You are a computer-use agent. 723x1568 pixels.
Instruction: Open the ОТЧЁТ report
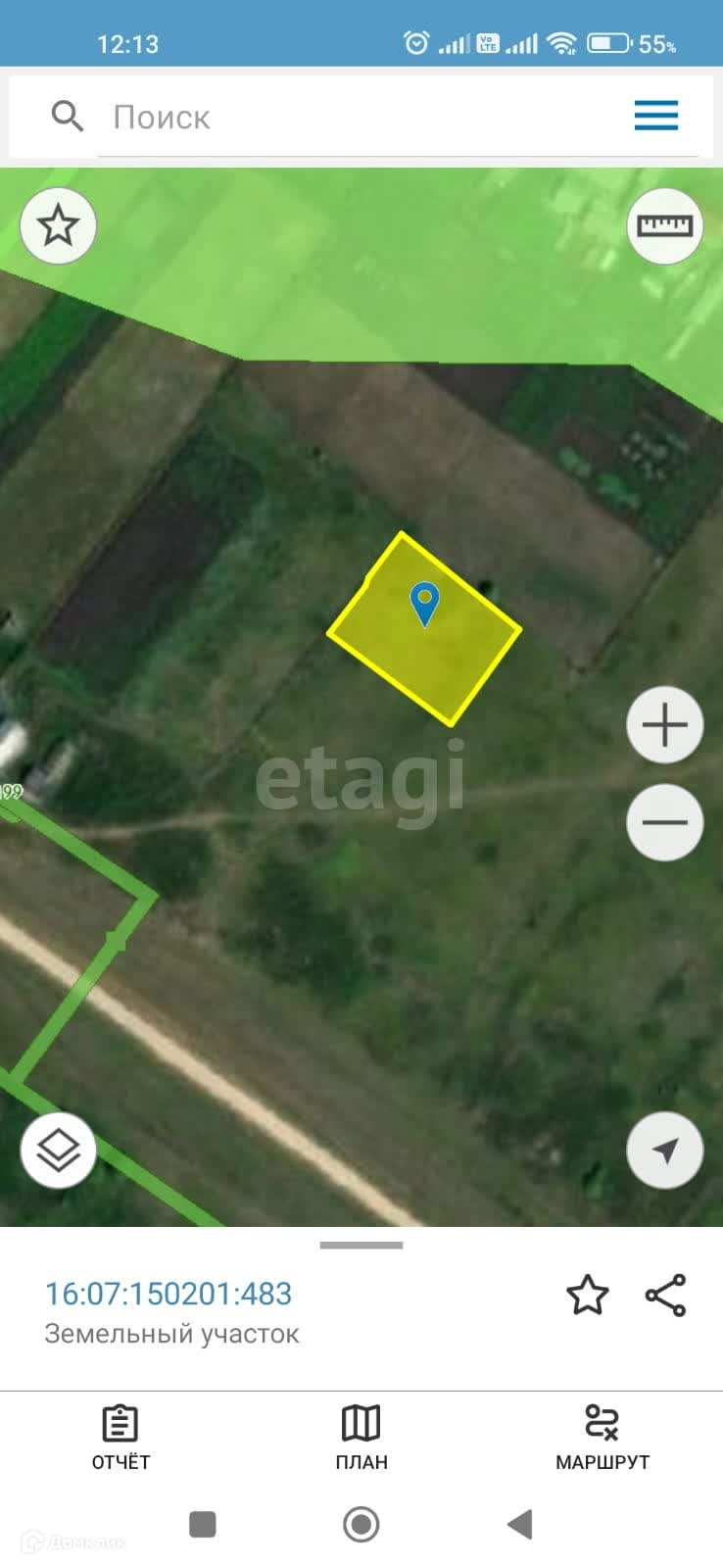coord(120,1438)
